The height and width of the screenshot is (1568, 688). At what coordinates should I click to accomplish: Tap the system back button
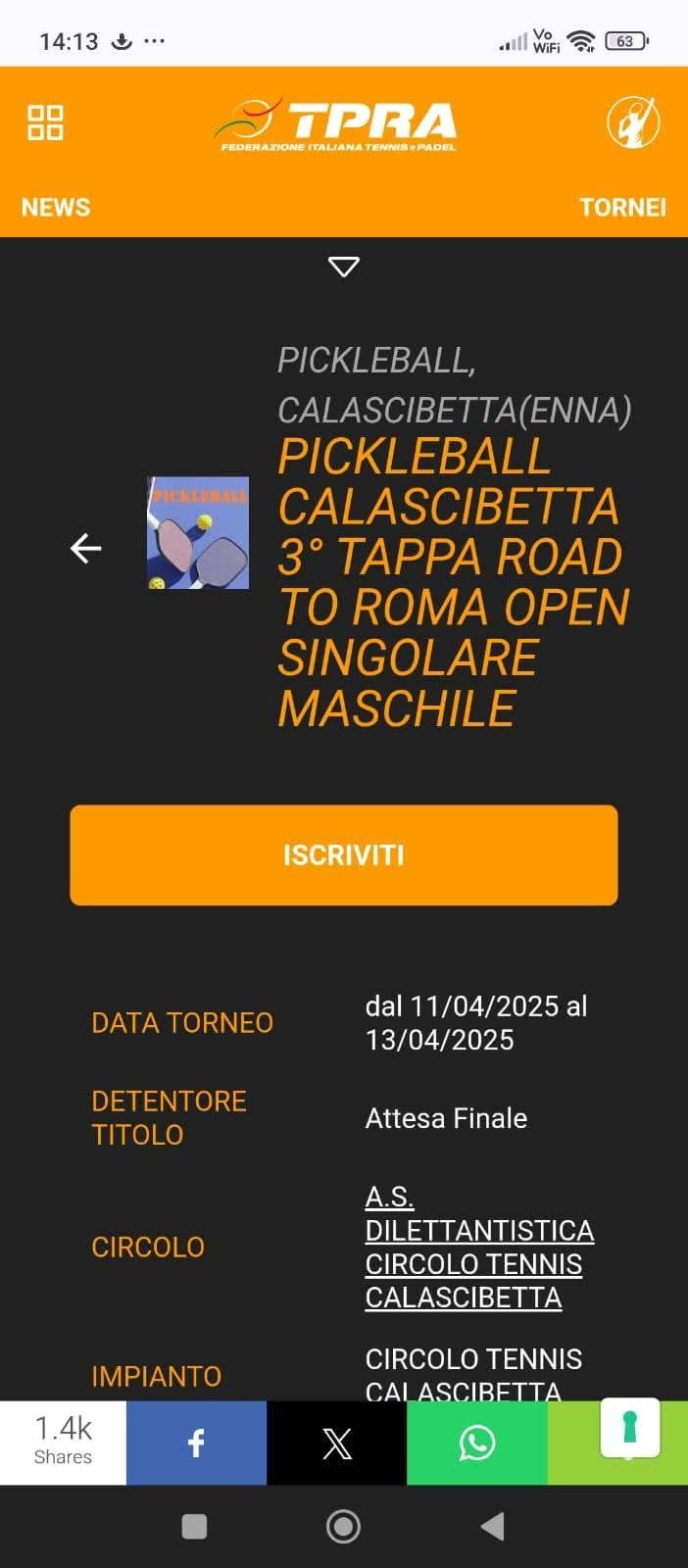point(493,1526)
